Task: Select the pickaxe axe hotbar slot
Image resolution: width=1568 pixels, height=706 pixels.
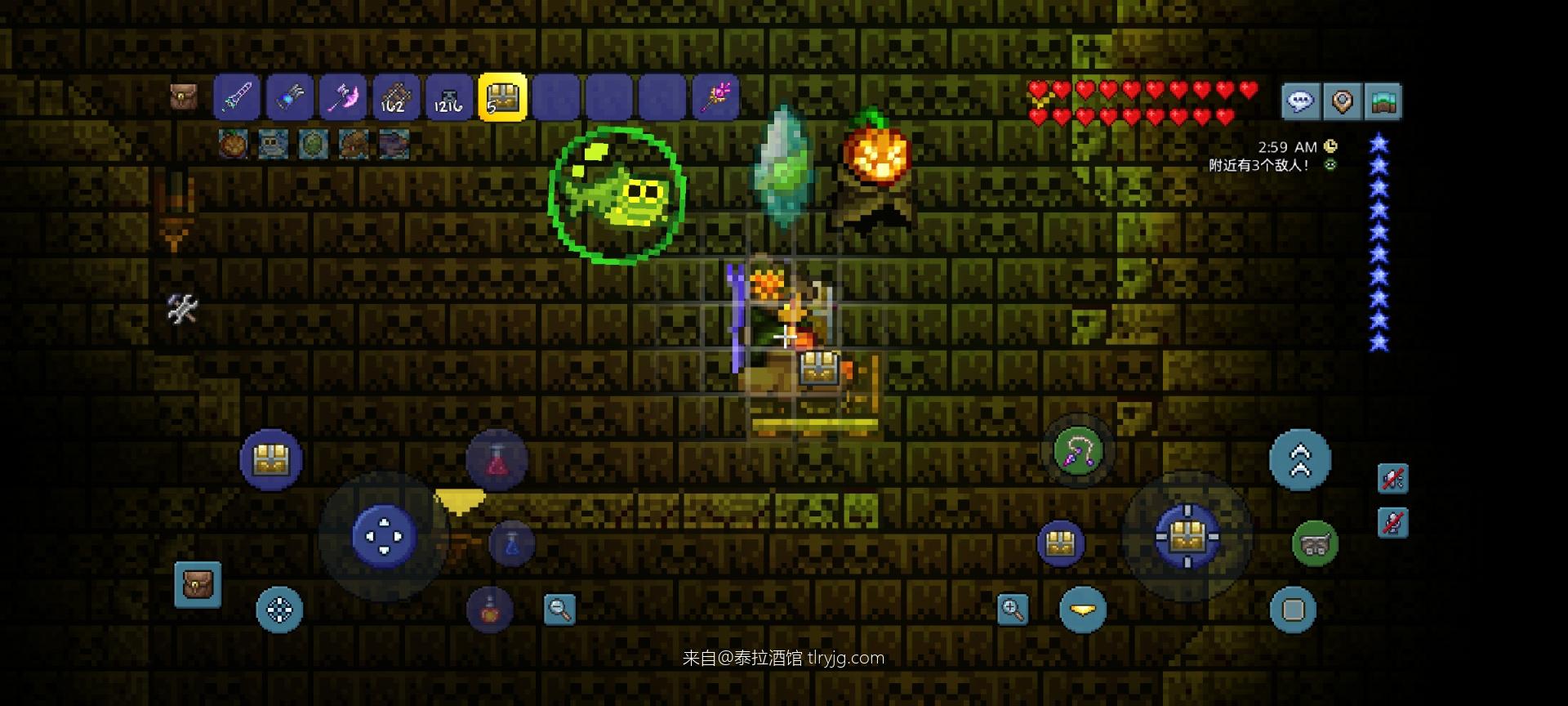Action: (x=344, y=97)
